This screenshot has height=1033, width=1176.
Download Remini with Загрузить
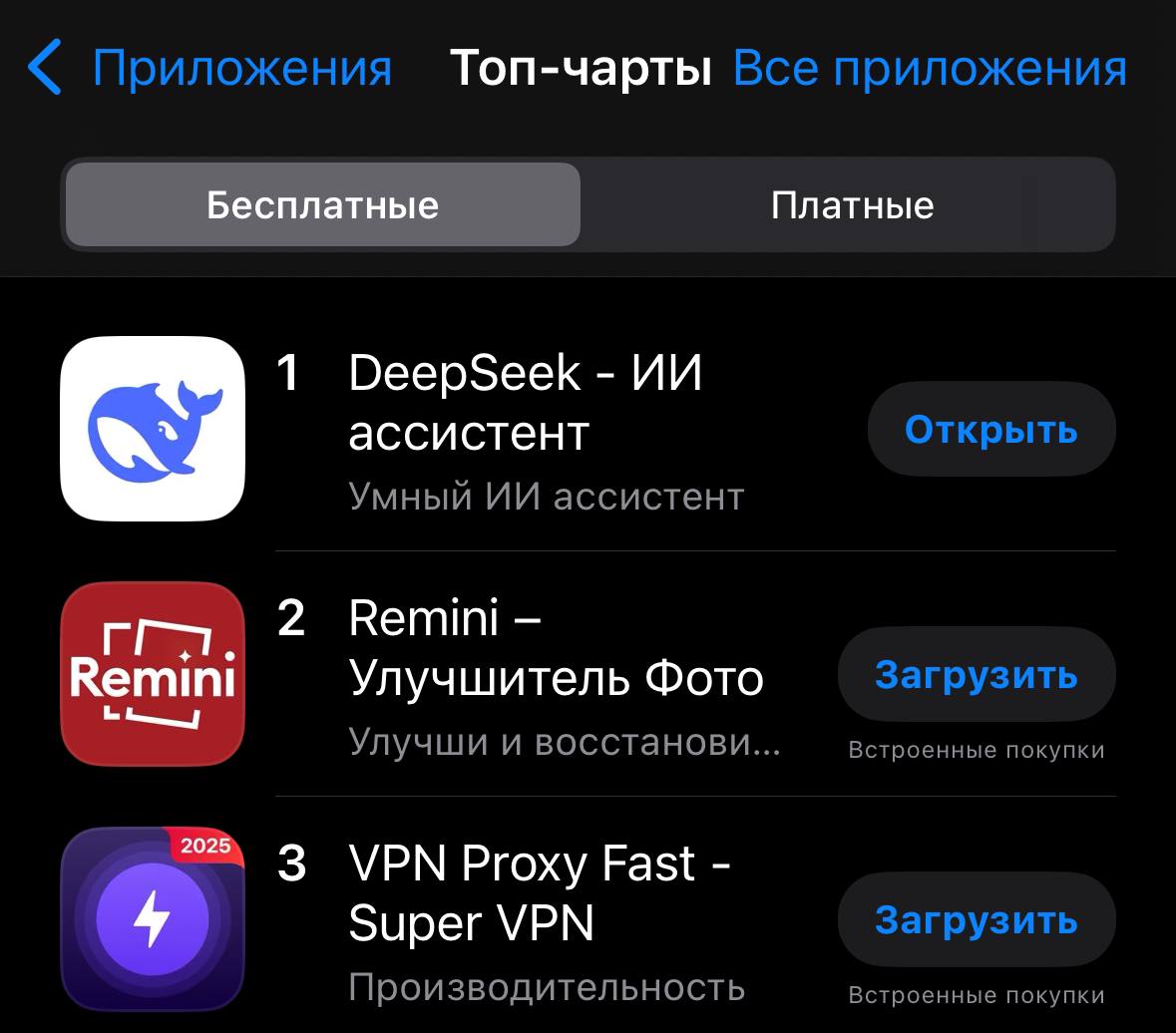click(x=976, y=675)
